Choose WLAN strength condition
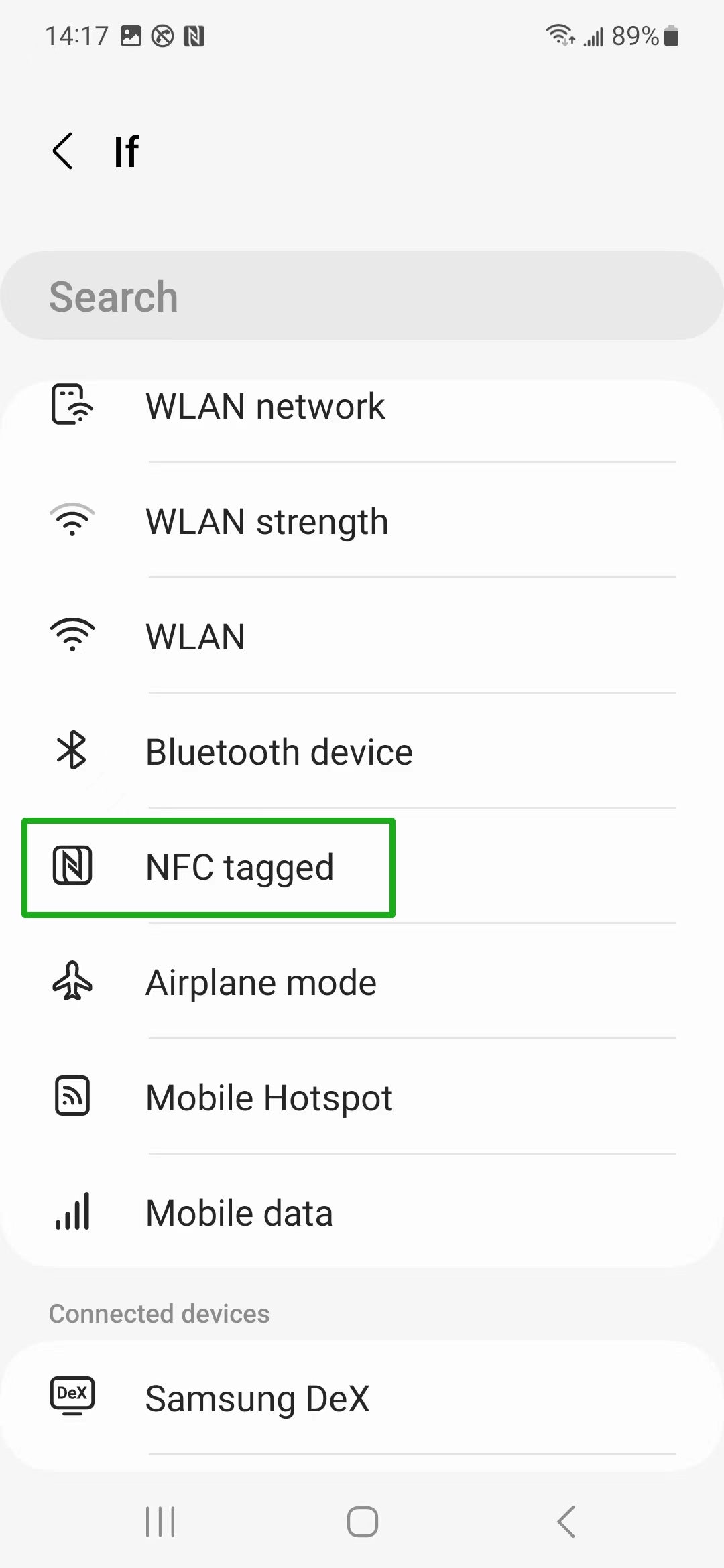 [362, 521]
